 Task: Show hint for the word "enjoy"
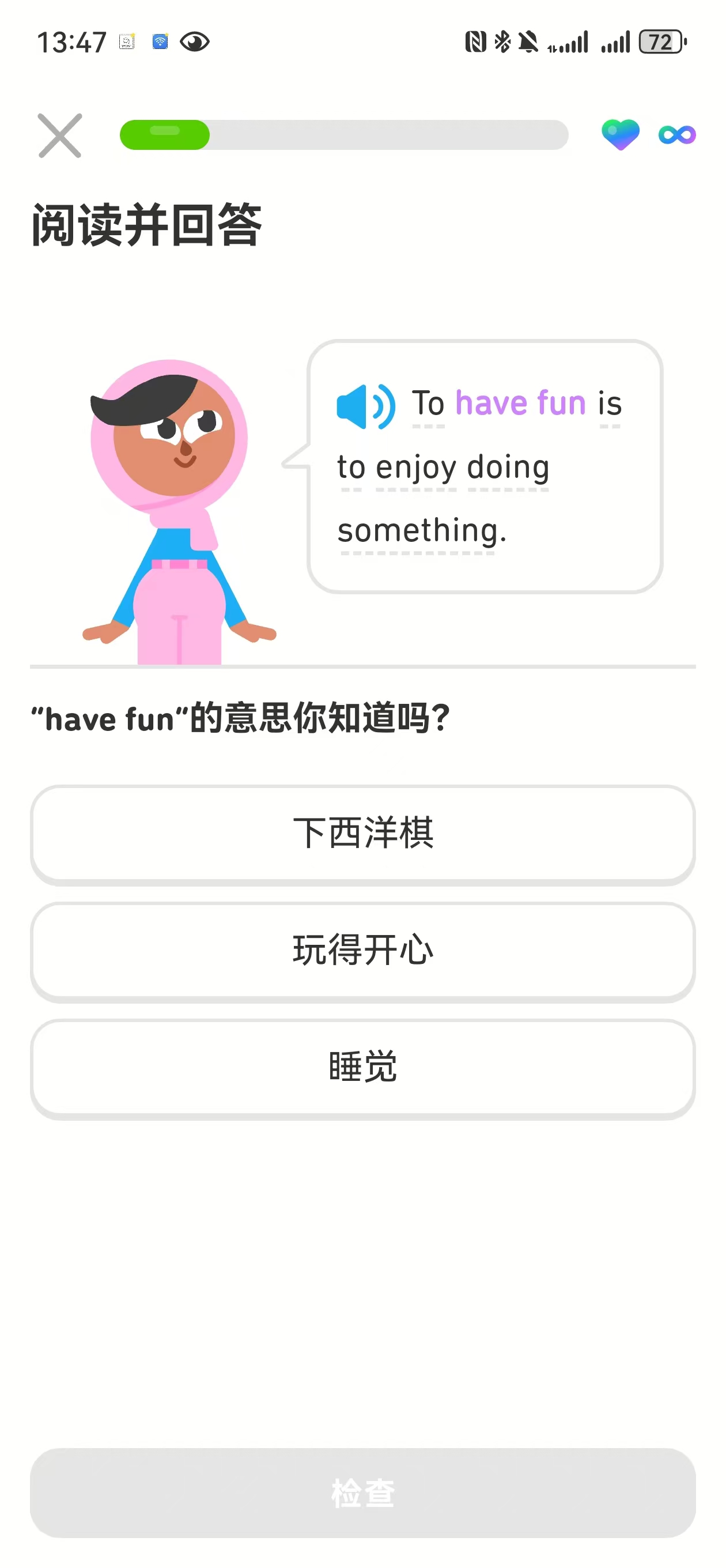pos(415,468)
